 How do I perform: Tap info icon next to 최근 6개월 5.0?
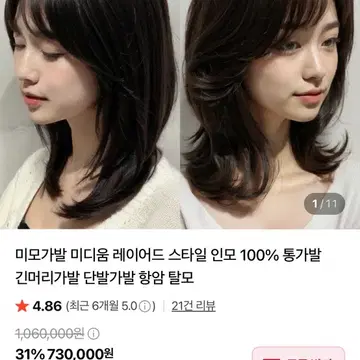click(x=144, y=306)
